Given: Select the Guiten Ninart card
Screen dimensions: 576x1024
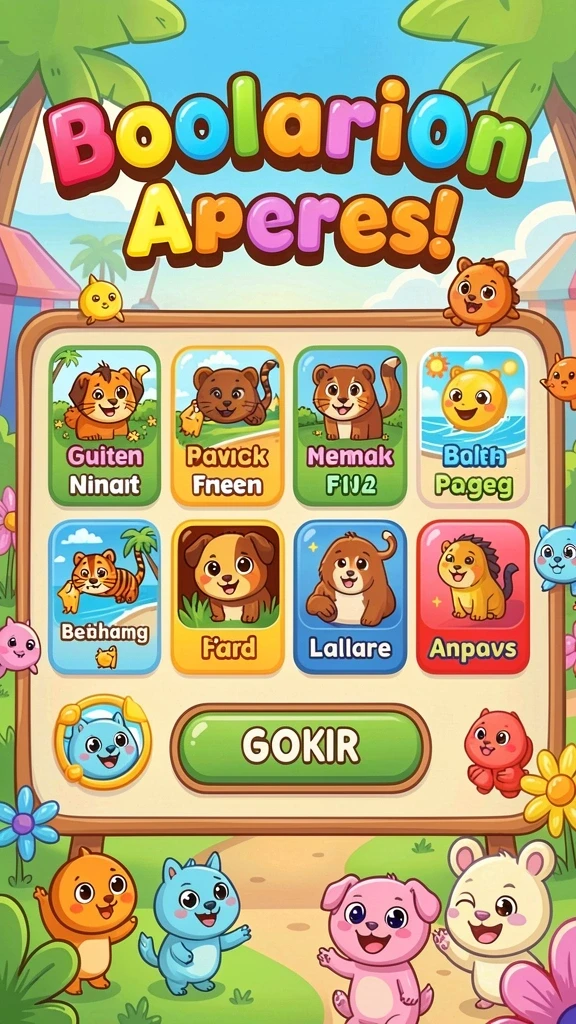Looking at the screenshot, I should click(x=104, y=426).
